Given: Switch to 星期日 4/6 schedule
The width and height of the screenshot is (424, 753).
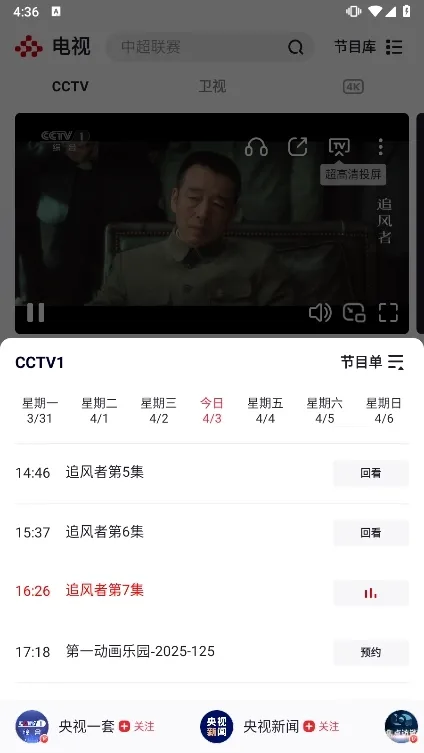Looking at the screenshot, I should (384, 411).
